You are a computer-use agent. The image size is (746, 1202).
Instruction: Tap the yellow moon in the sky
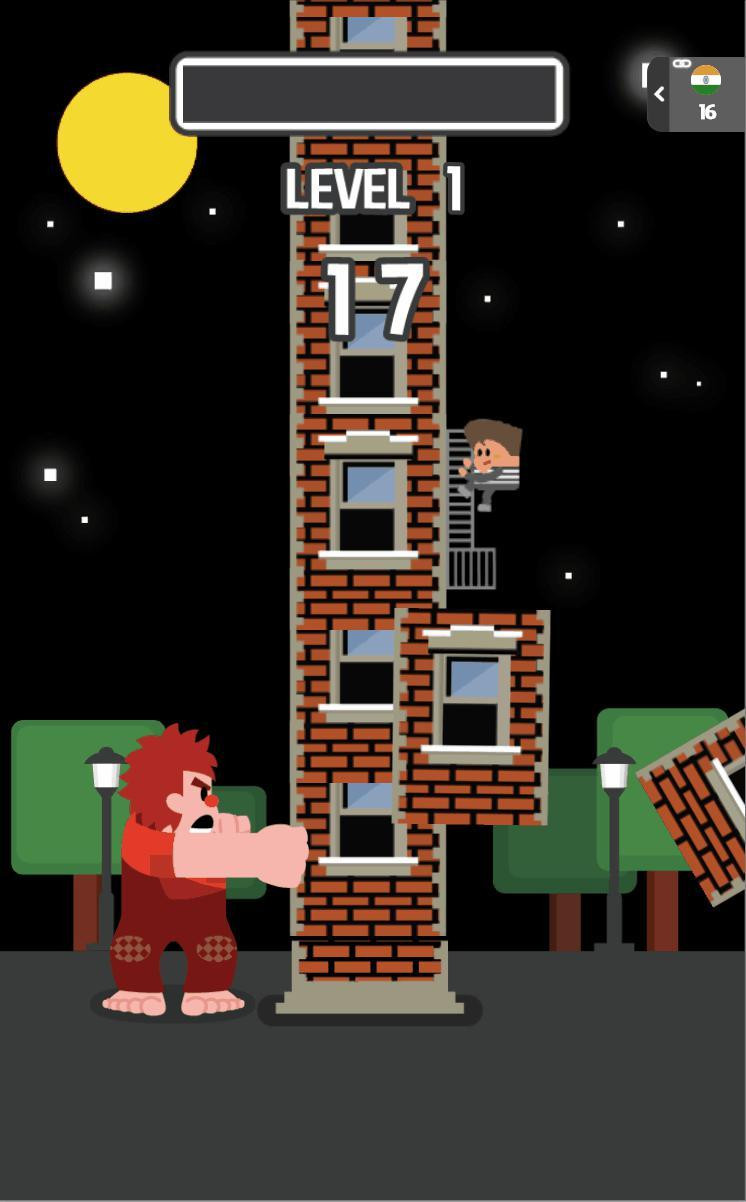(127, 143)
